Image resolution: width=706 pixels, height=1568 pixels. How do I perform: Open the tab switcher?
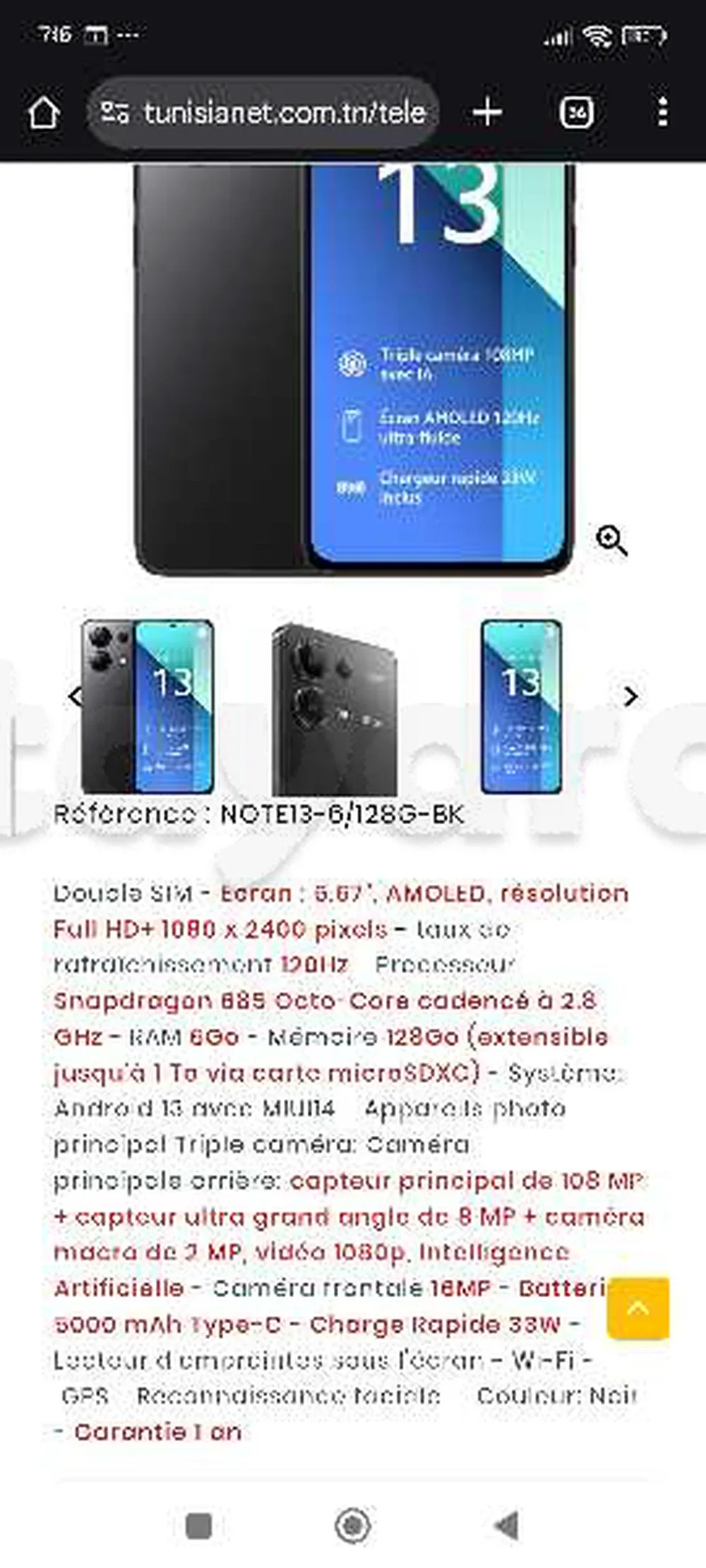pos(576,113)
